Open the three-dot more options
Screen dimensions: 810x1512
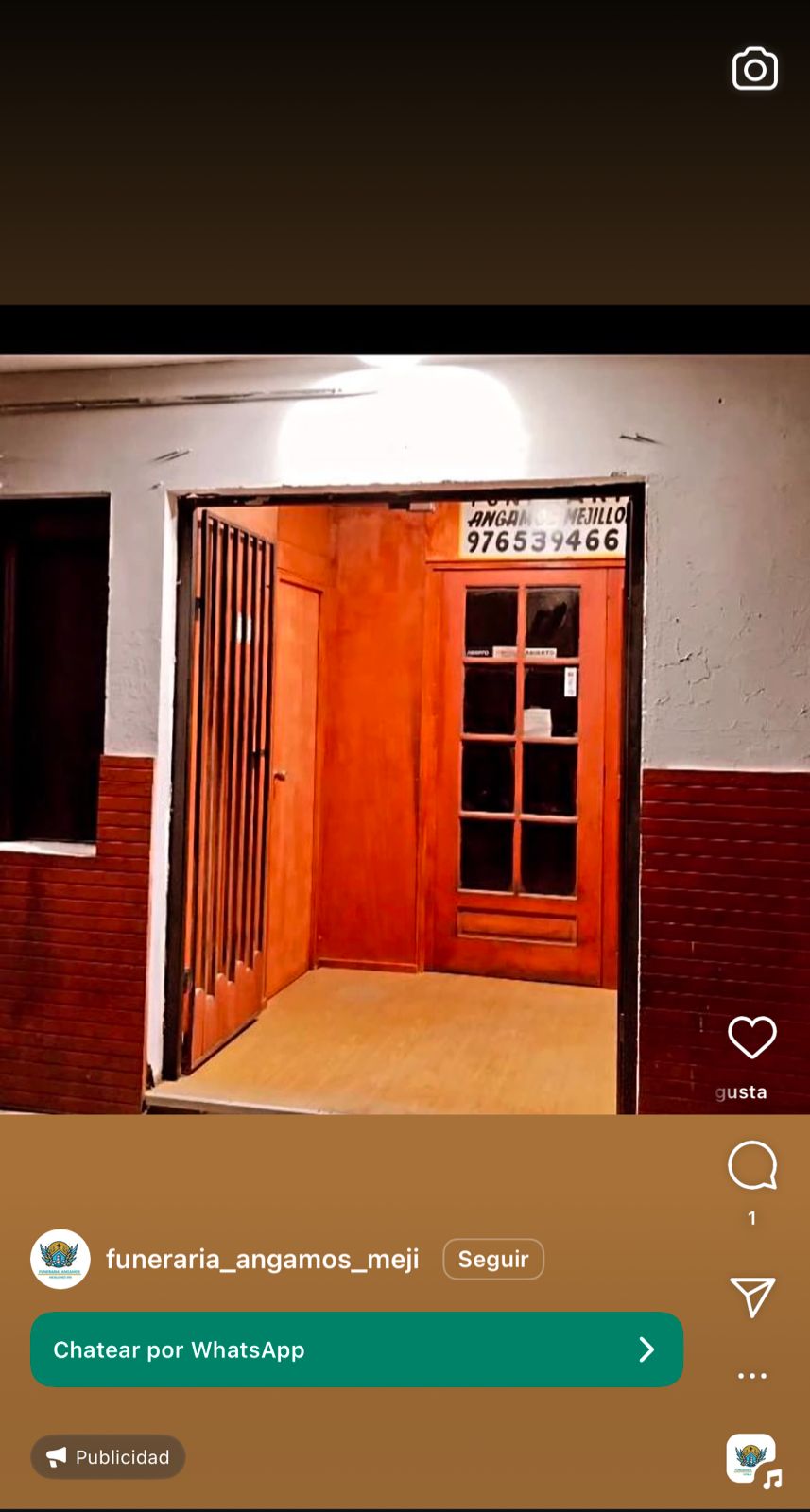(x=751, y=1376)
